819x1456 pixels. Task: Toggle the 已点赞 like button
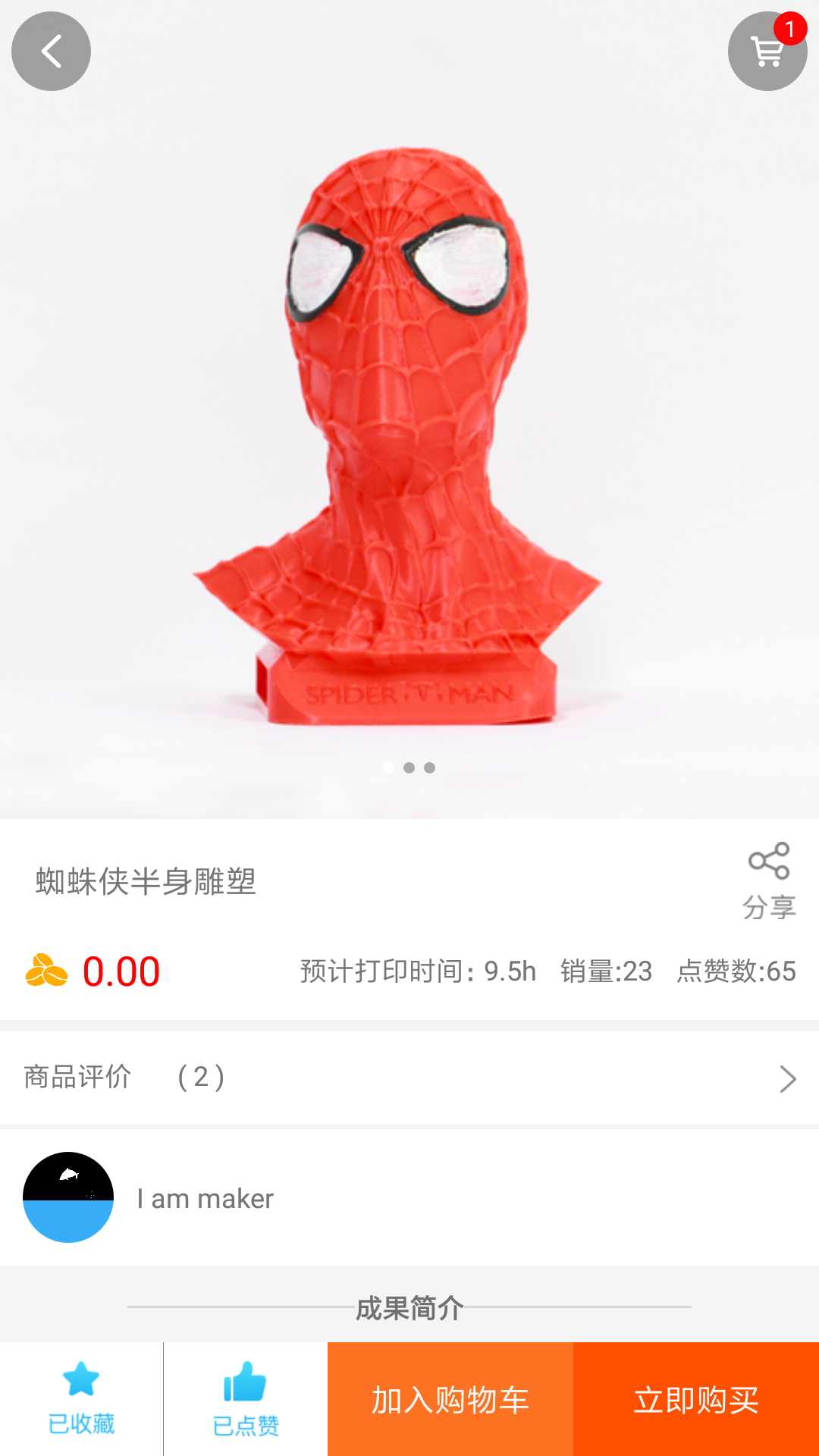[245, 1398]
